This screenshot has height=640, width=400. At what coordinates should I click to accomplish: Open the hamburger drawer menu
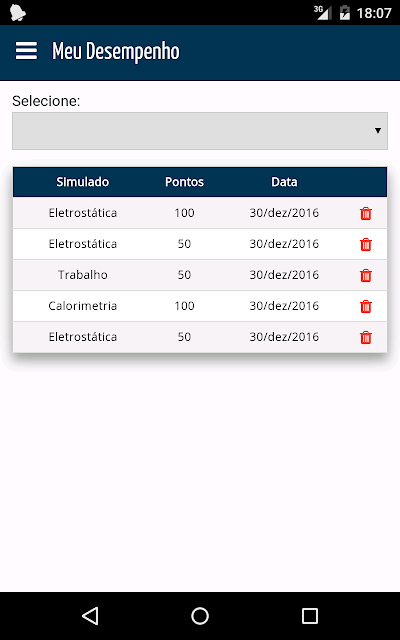tap(26, 51)
